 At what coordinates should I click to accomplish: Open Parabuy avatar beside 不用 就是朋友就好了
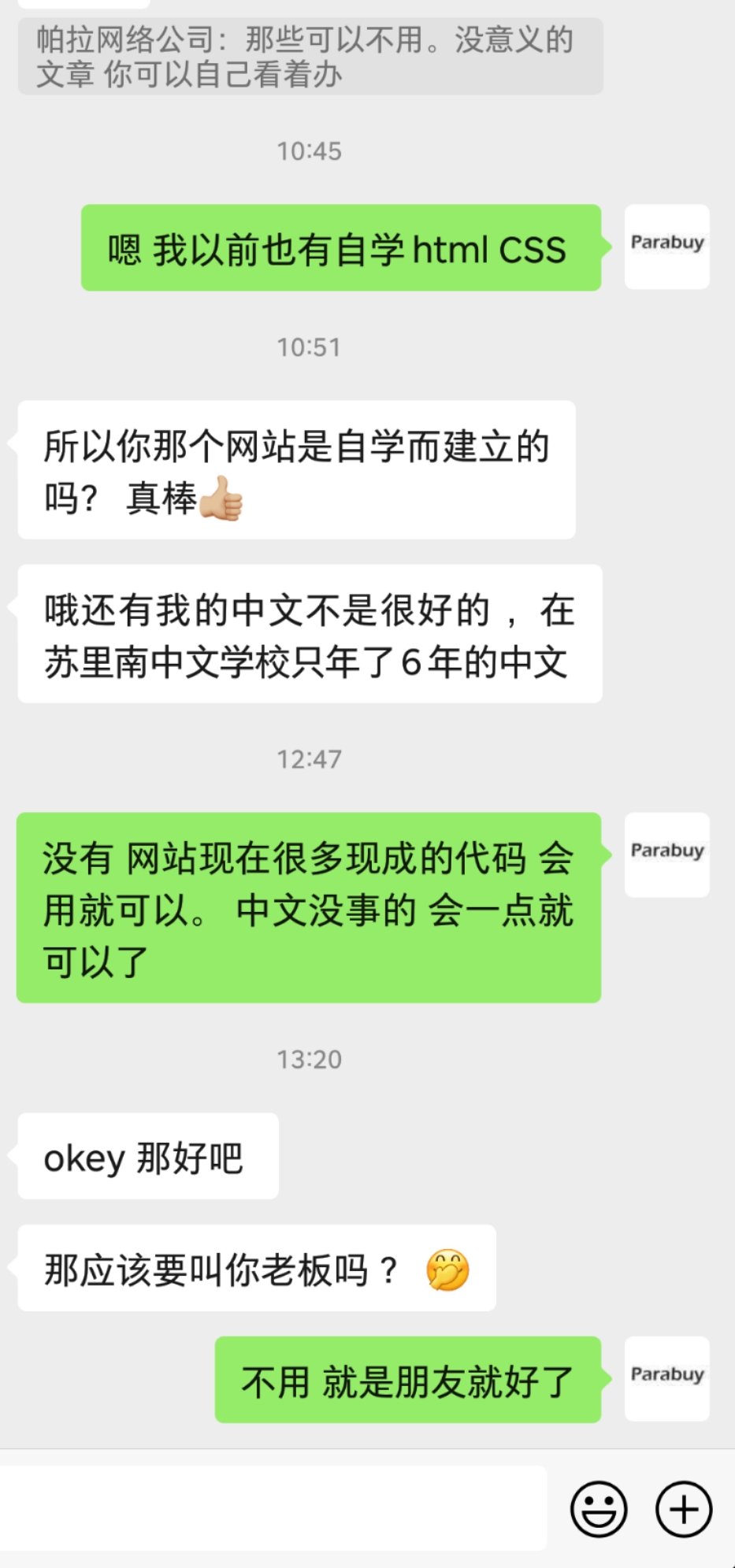(666, 1378)
